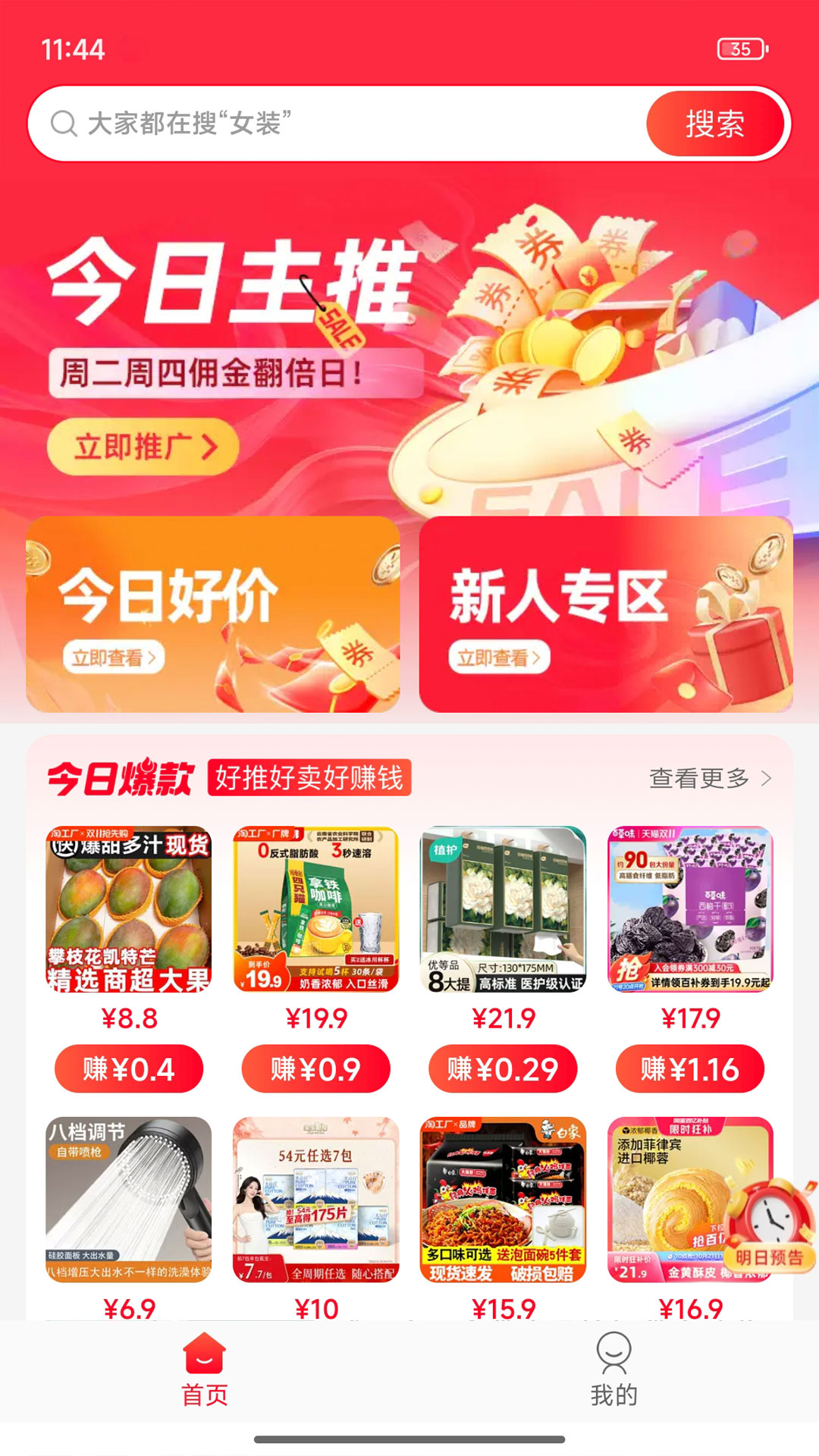This screenshot has width=819, height=1456.
Task: Go to the 首页 tab
Action: point(204,1370)
